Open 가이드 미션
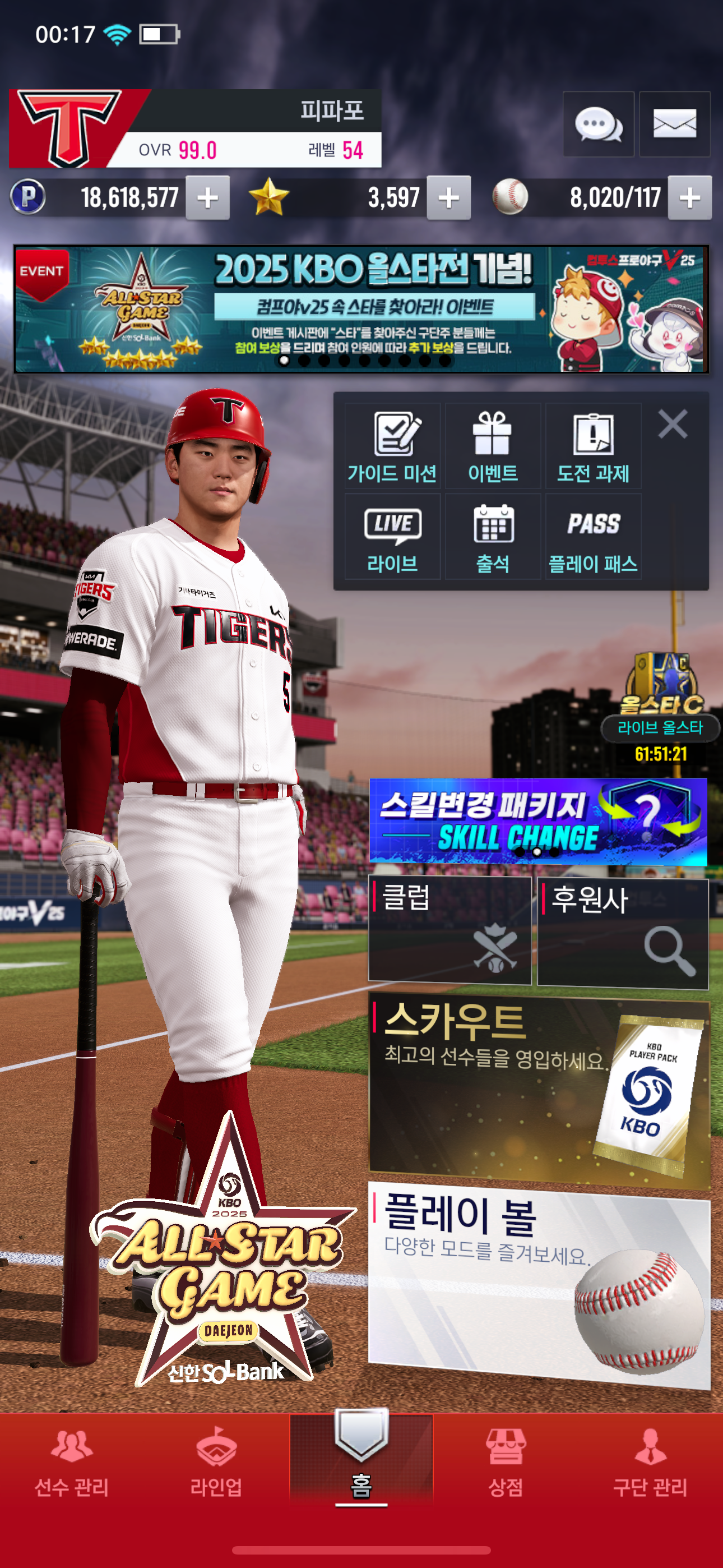 coord(392,446)
